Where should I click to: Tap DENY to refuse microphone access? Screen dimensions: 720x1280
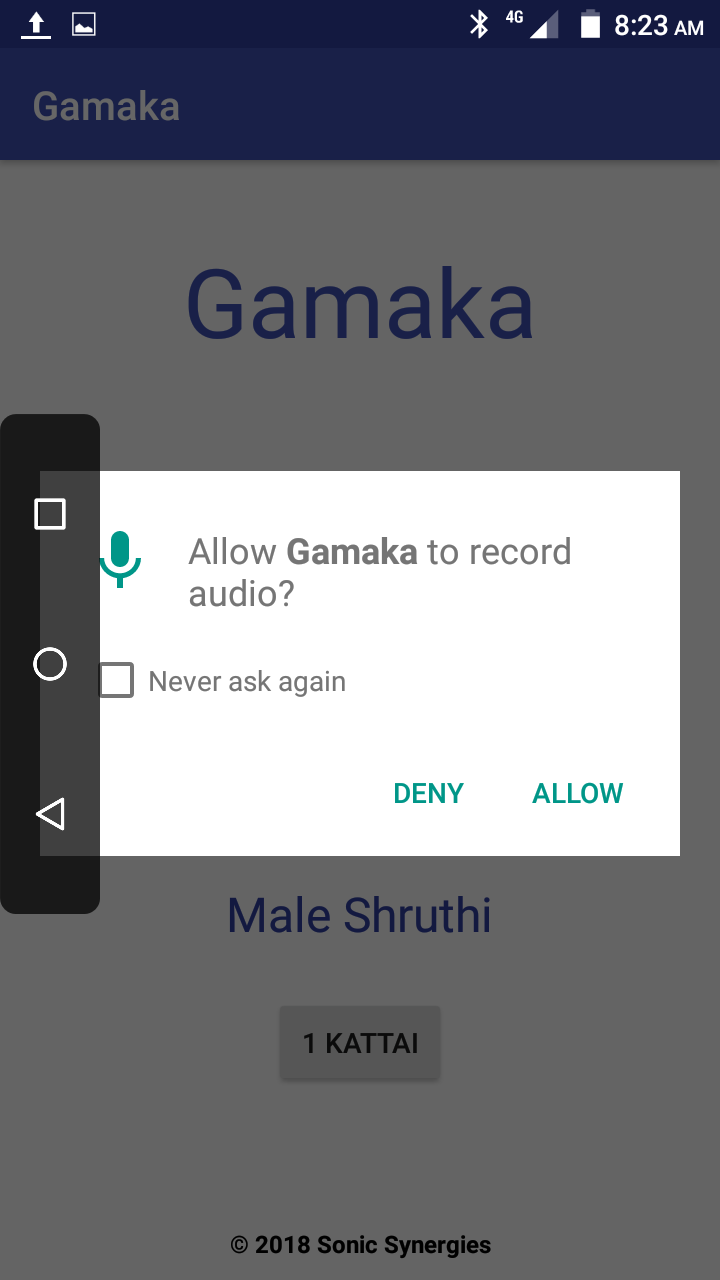tap(428, 793)
